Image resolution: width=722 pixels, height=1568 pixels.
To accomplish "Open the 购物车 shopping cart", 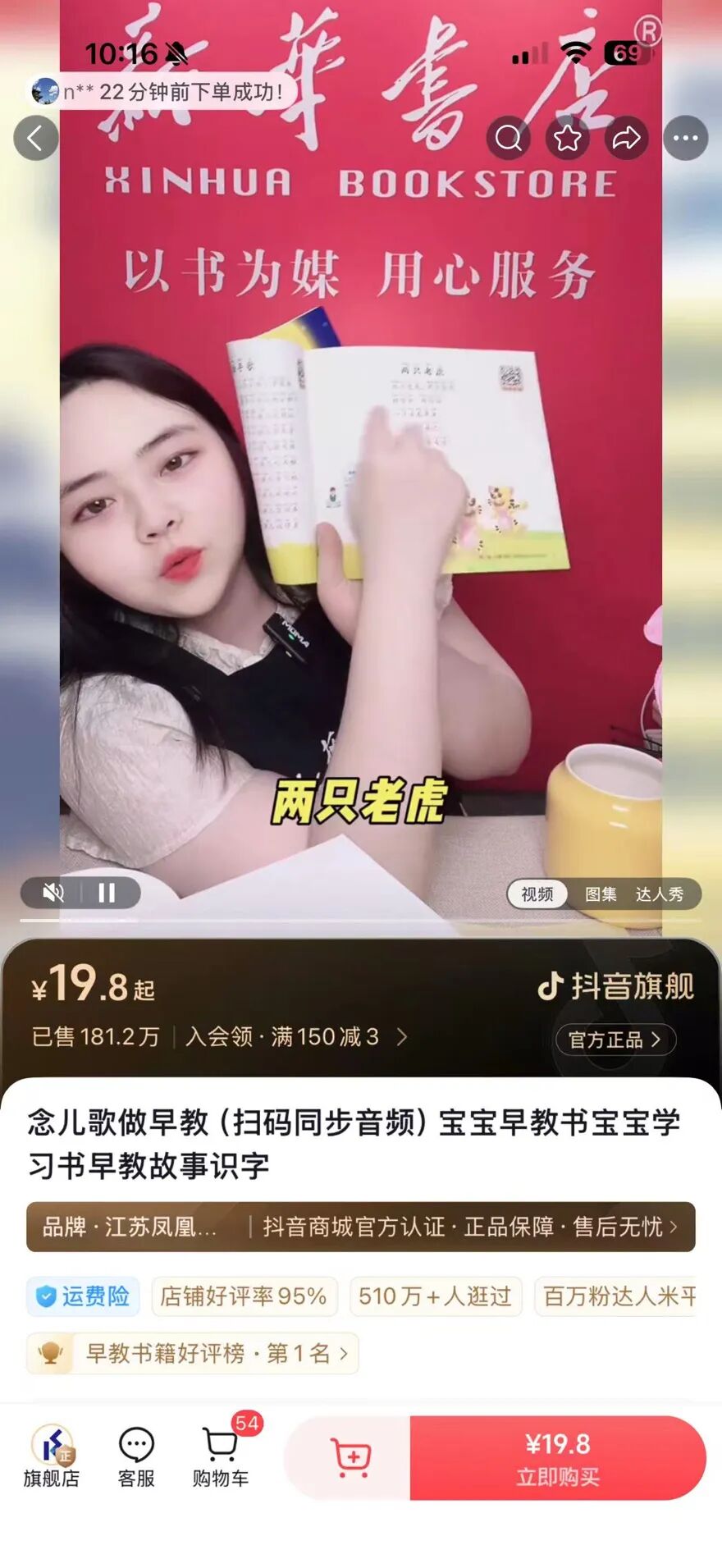I will 221,1456.
